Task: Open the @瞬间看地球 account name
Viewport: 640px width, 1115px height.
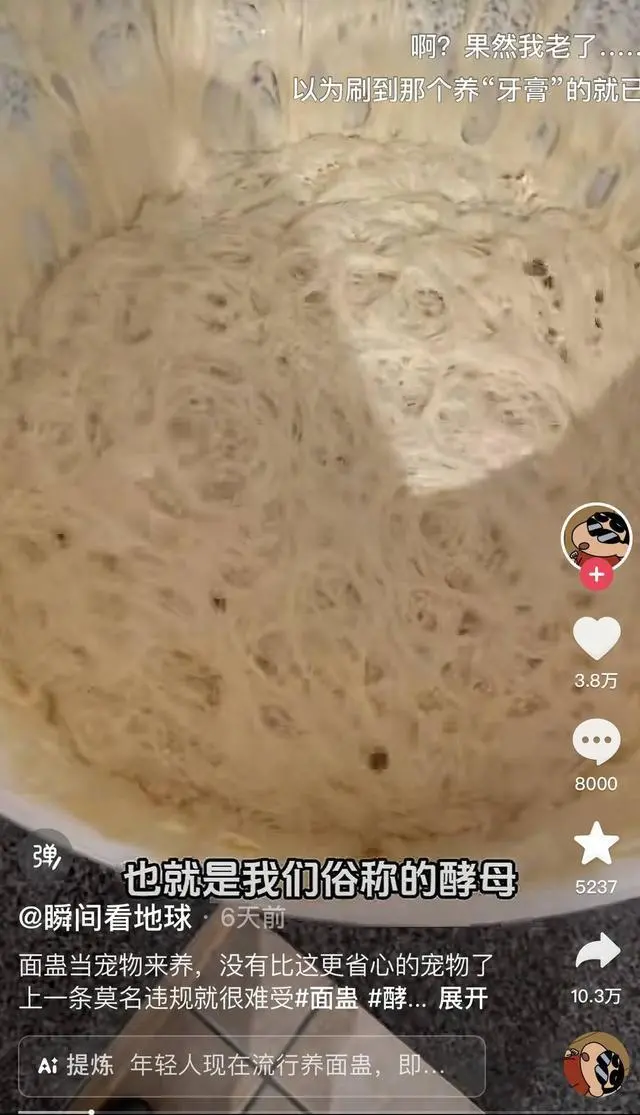Action: coord(105,916)
